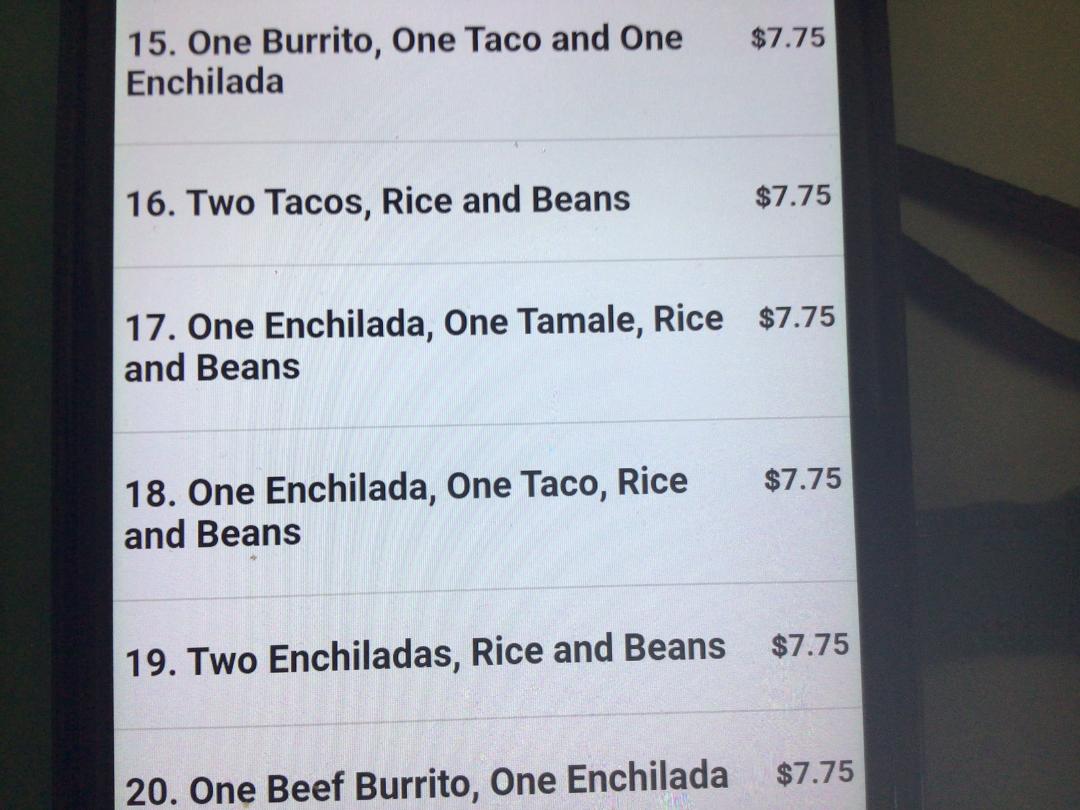The width and height of the screenshot is (1080, 810).
Task: Choose 17. One Enchilada, One Tamale combo
Action: click(x=423, y=344)
